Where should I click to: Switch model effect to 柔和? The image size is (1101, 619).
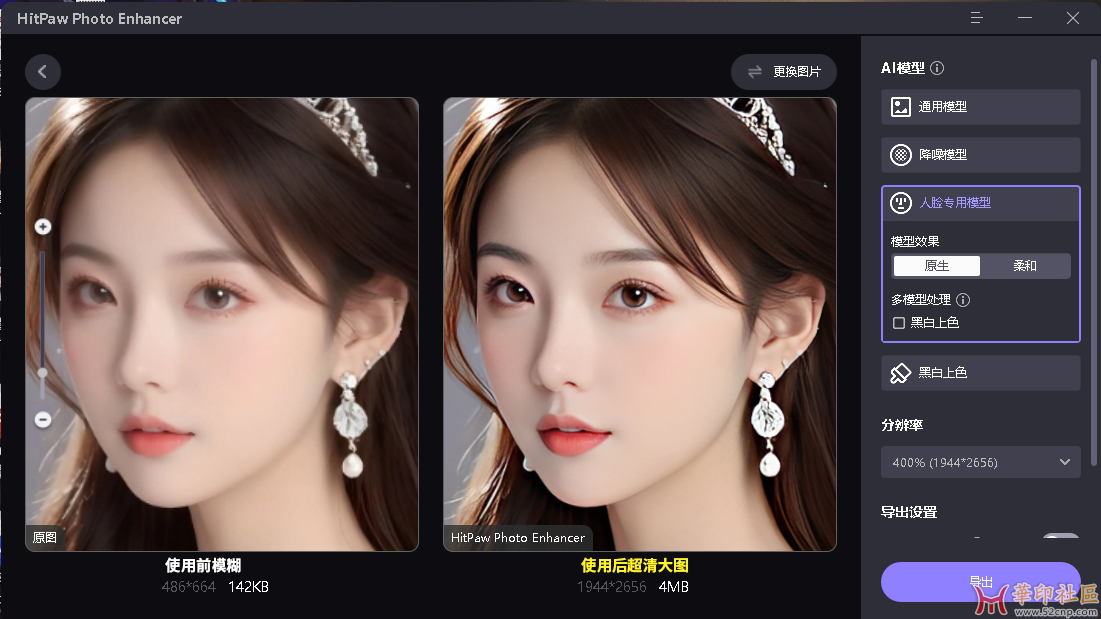(1025, 266)
